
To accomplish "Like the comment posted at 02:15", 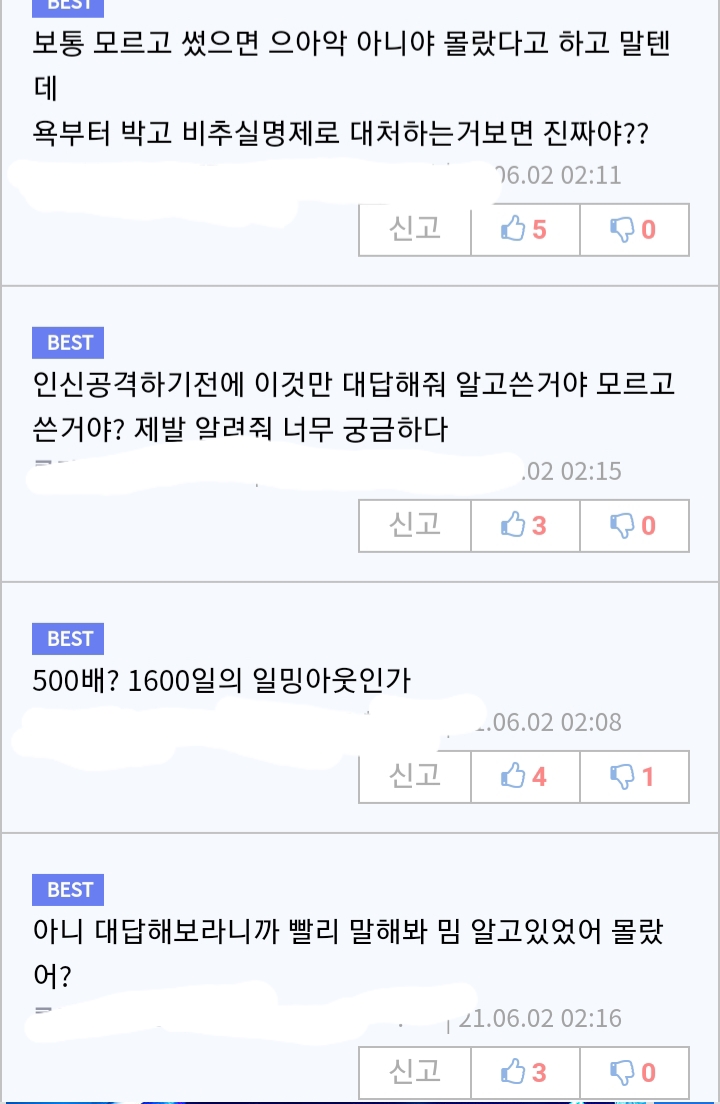I will tap(524, 525).
